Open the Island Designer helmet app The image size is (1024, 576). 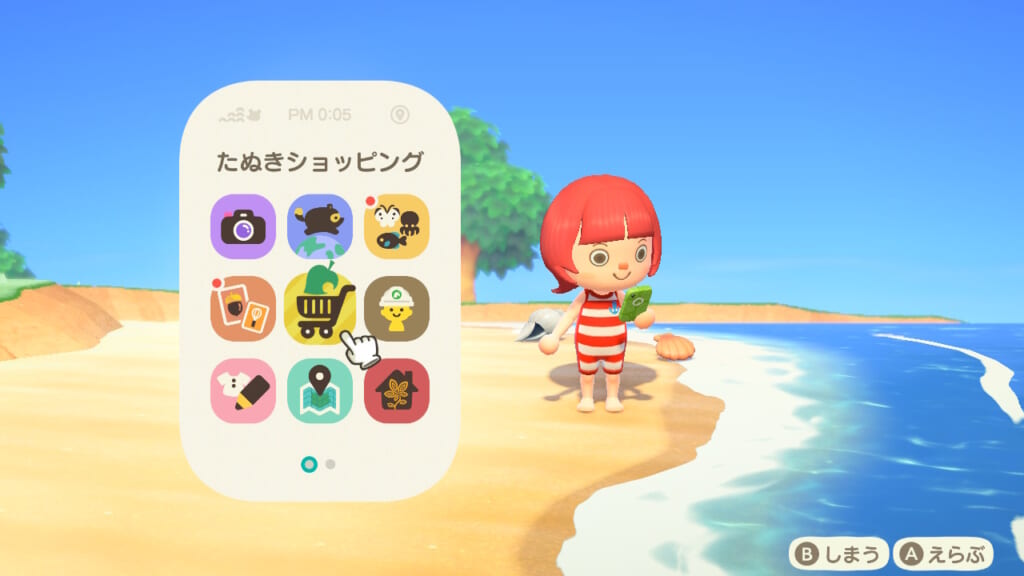(396, 309)
